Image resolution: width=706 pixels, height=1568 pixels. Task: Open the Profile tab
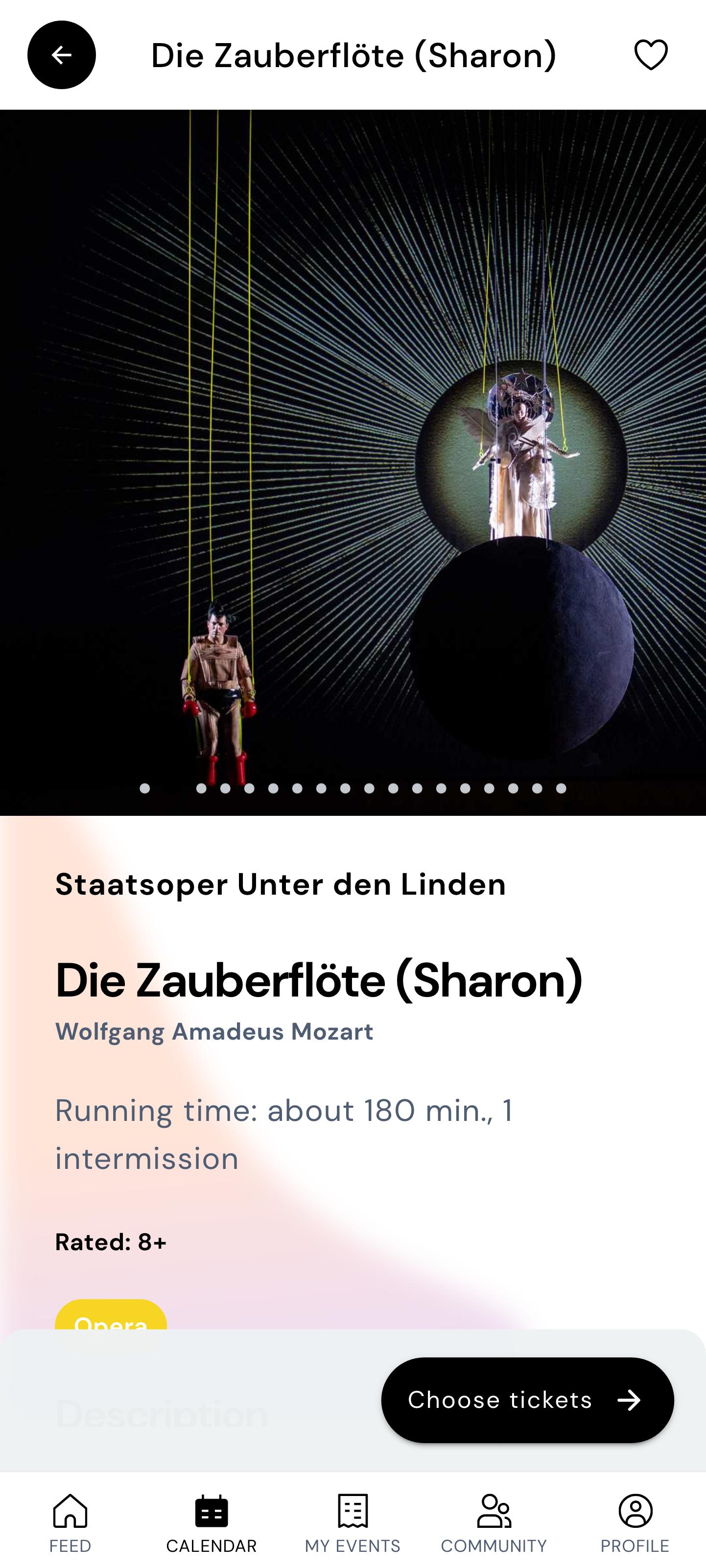[x=635, y=1523]
